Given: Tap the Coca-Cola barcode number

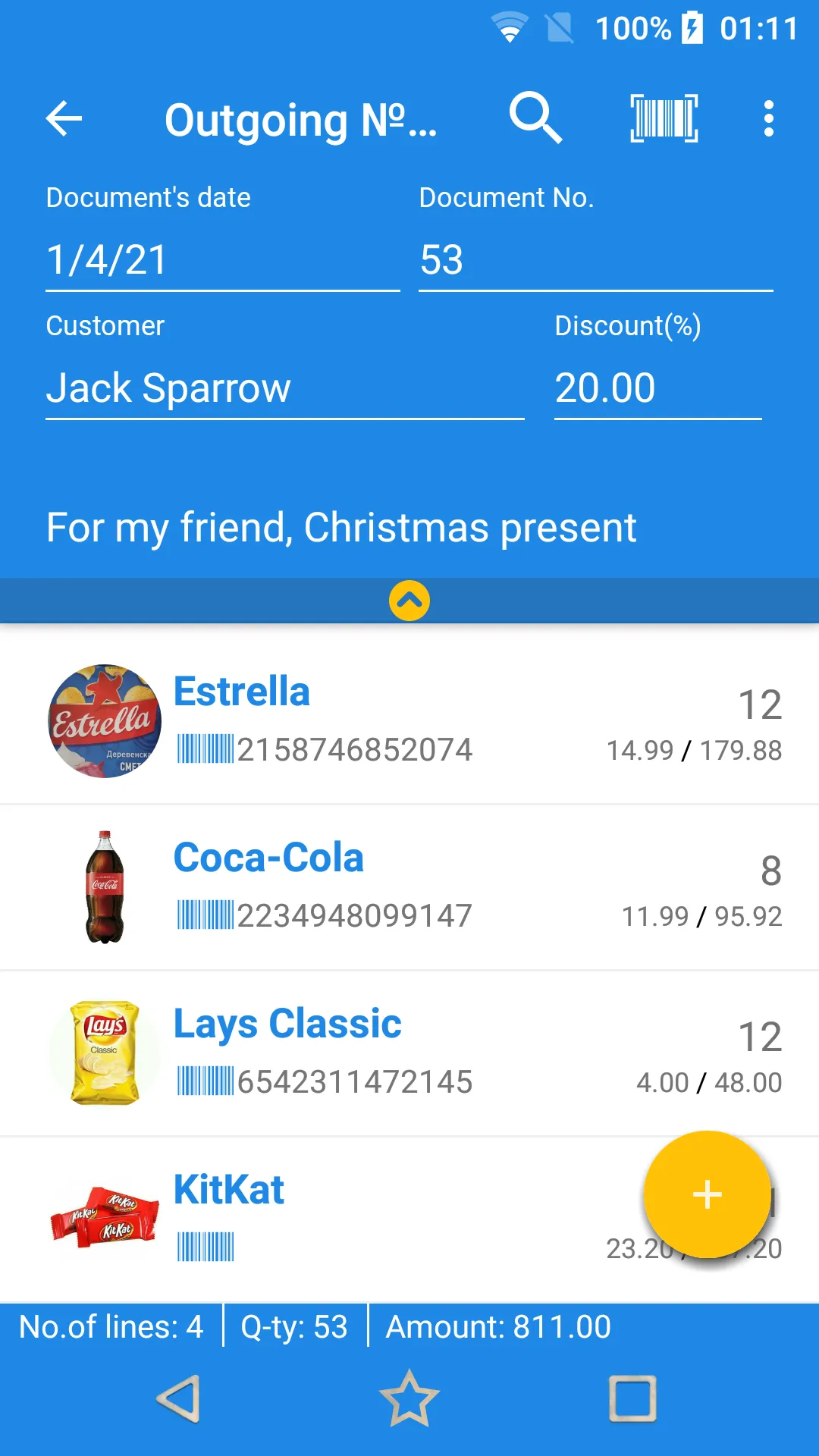Looking at the screenshot, I should point(354,915).
